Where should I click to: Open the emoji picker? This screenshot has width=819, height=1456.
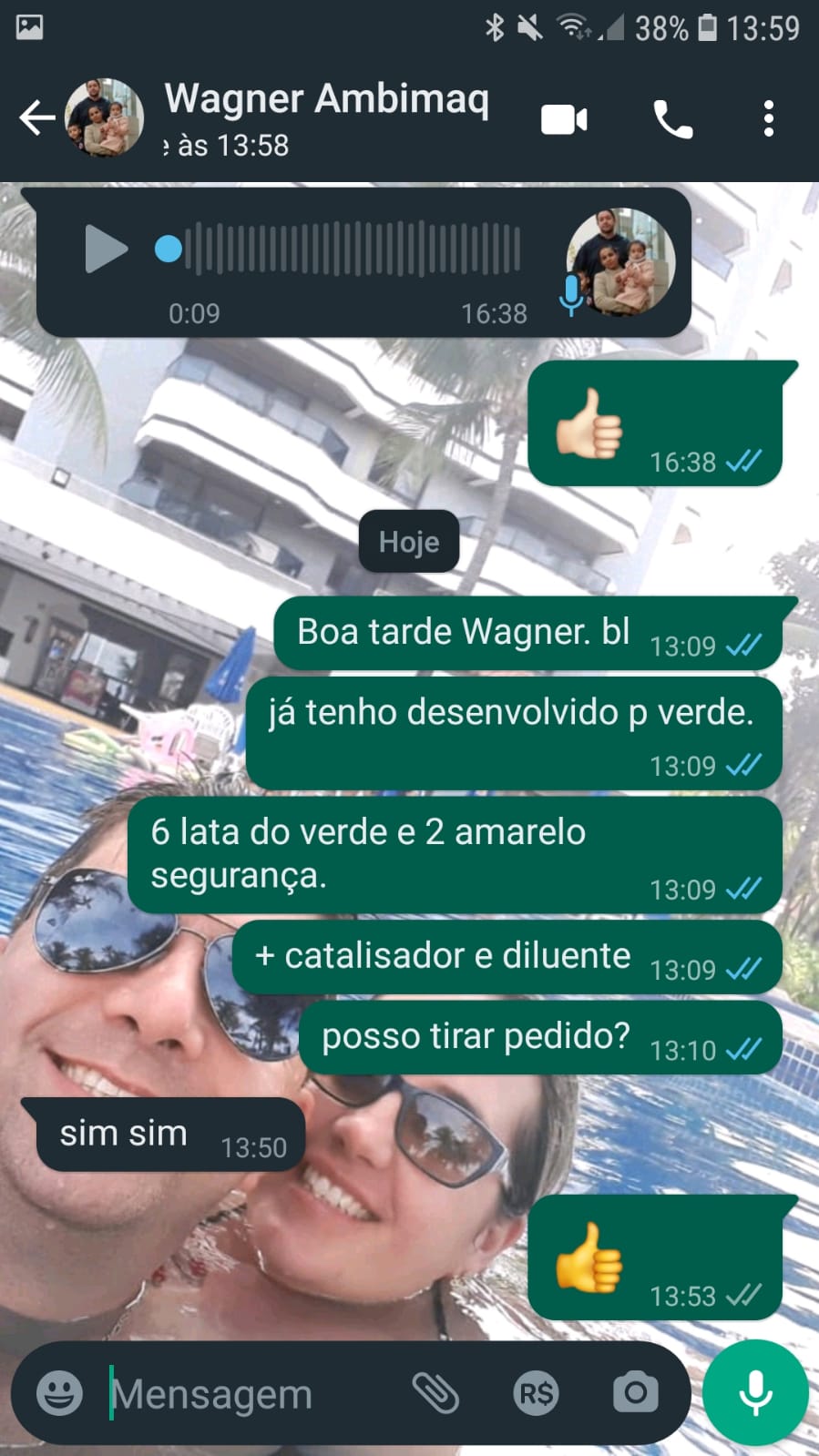point(59,1393)
